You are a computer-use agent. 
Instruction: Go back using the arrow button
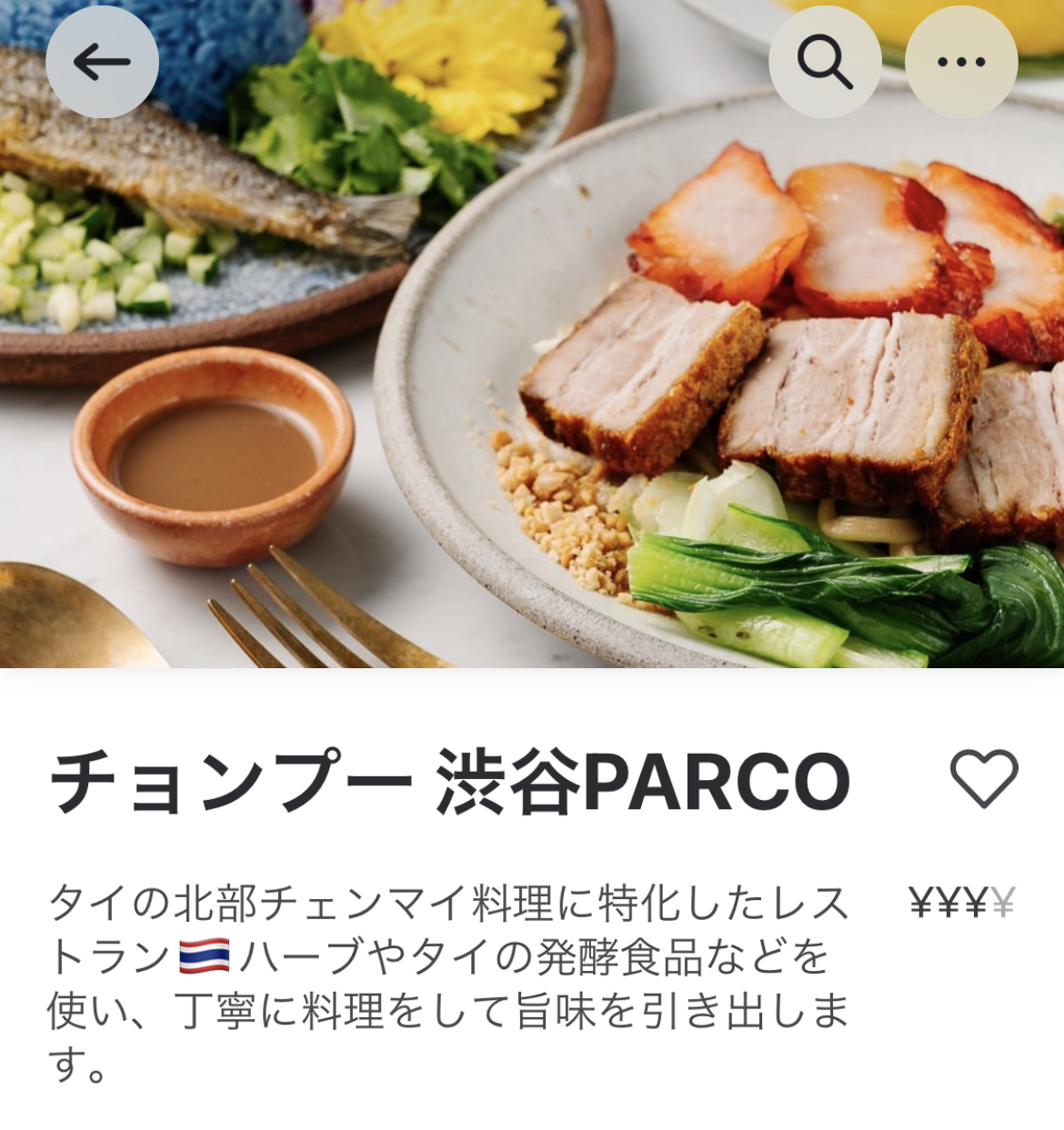click(x=102, y=62)
